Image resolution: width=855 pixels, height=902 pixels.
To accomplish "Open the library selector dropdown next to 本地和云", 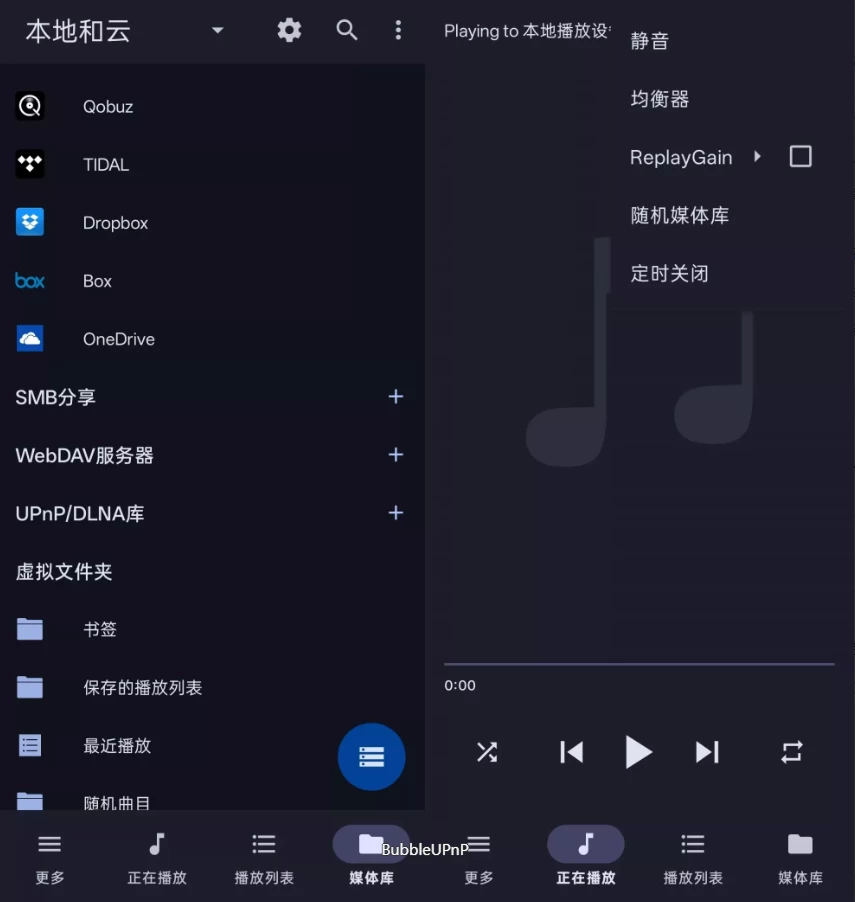I will click(x=217, y=30).
